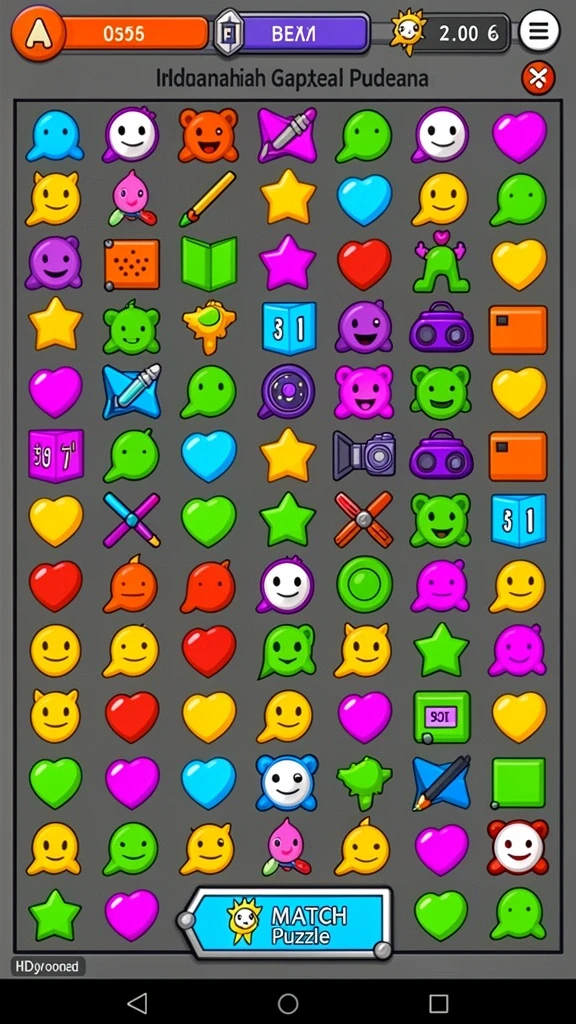The image size is (576, 1024).
Task: Select the green round button tile
Action: coord(364,584)
